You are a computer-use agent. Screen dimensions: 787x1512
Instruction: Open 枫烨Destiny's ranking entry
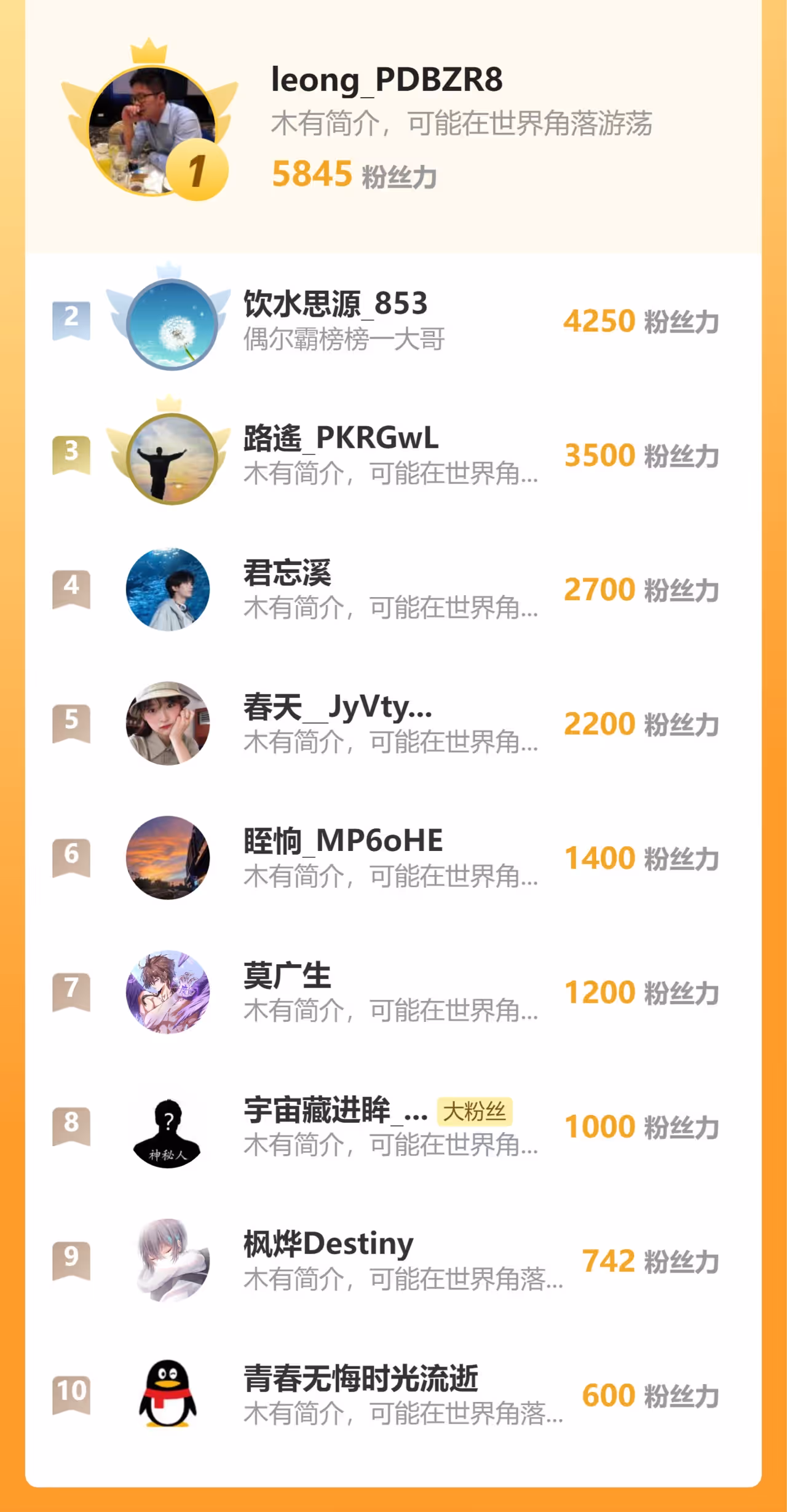point(393,1261)
